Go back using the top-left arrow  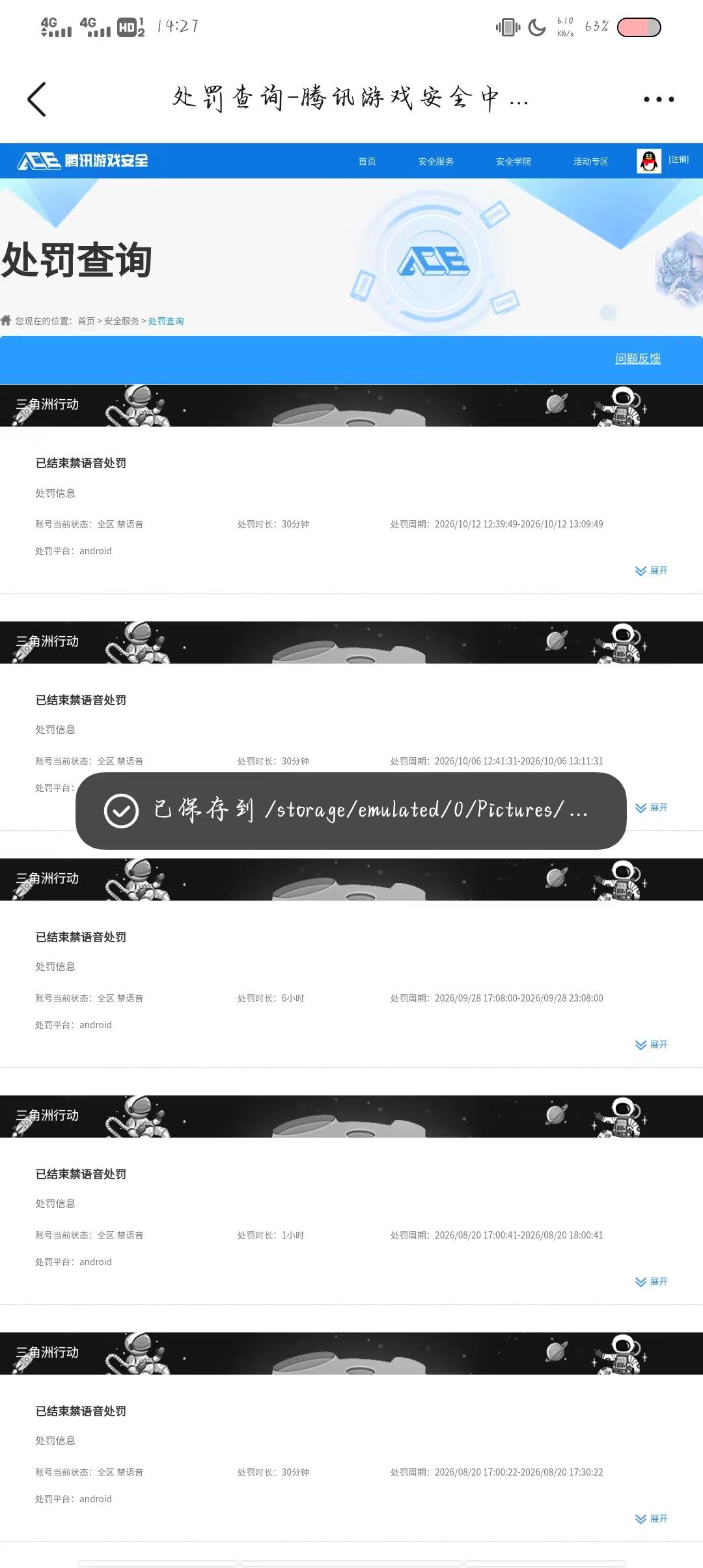pos(36,99)
